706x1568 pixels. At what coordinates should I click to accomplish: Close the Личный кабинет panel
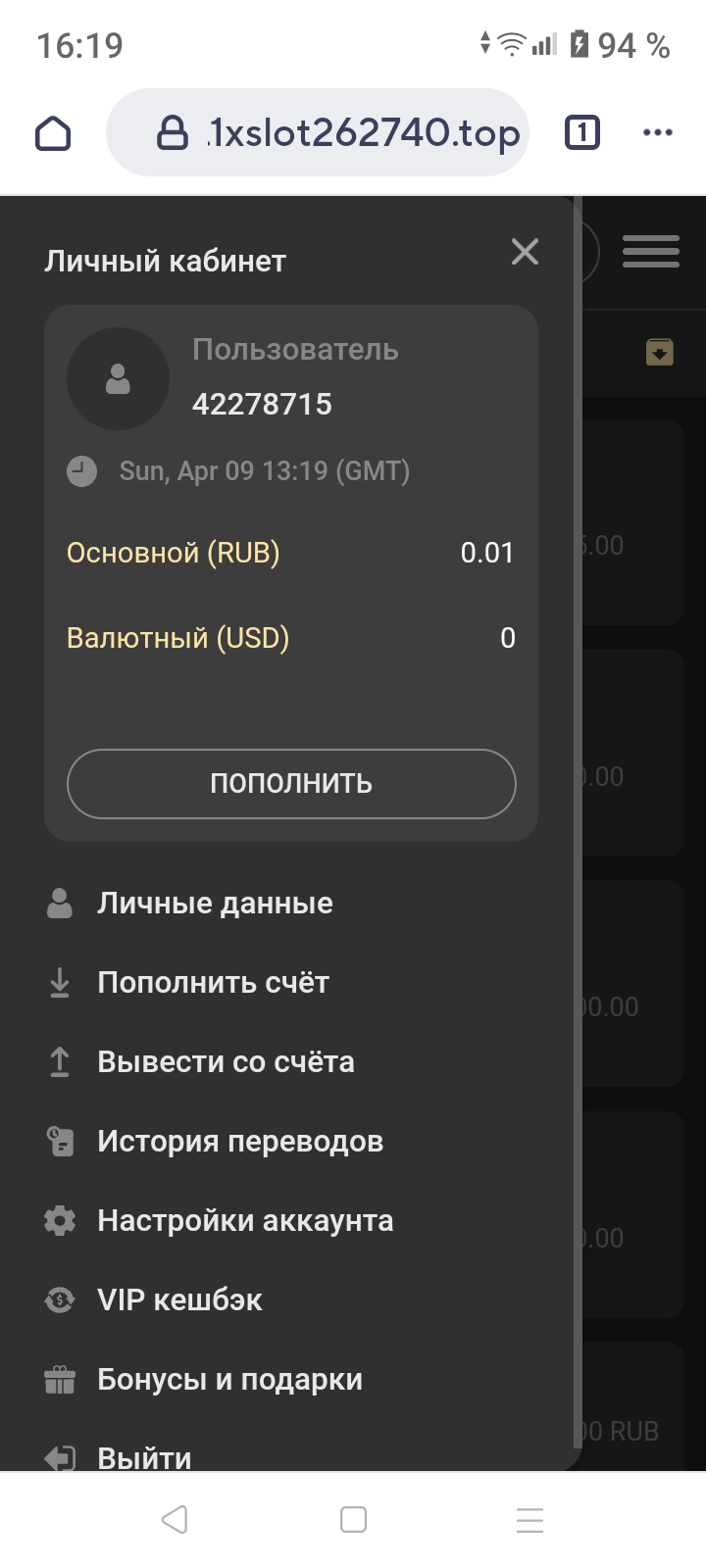525,253
